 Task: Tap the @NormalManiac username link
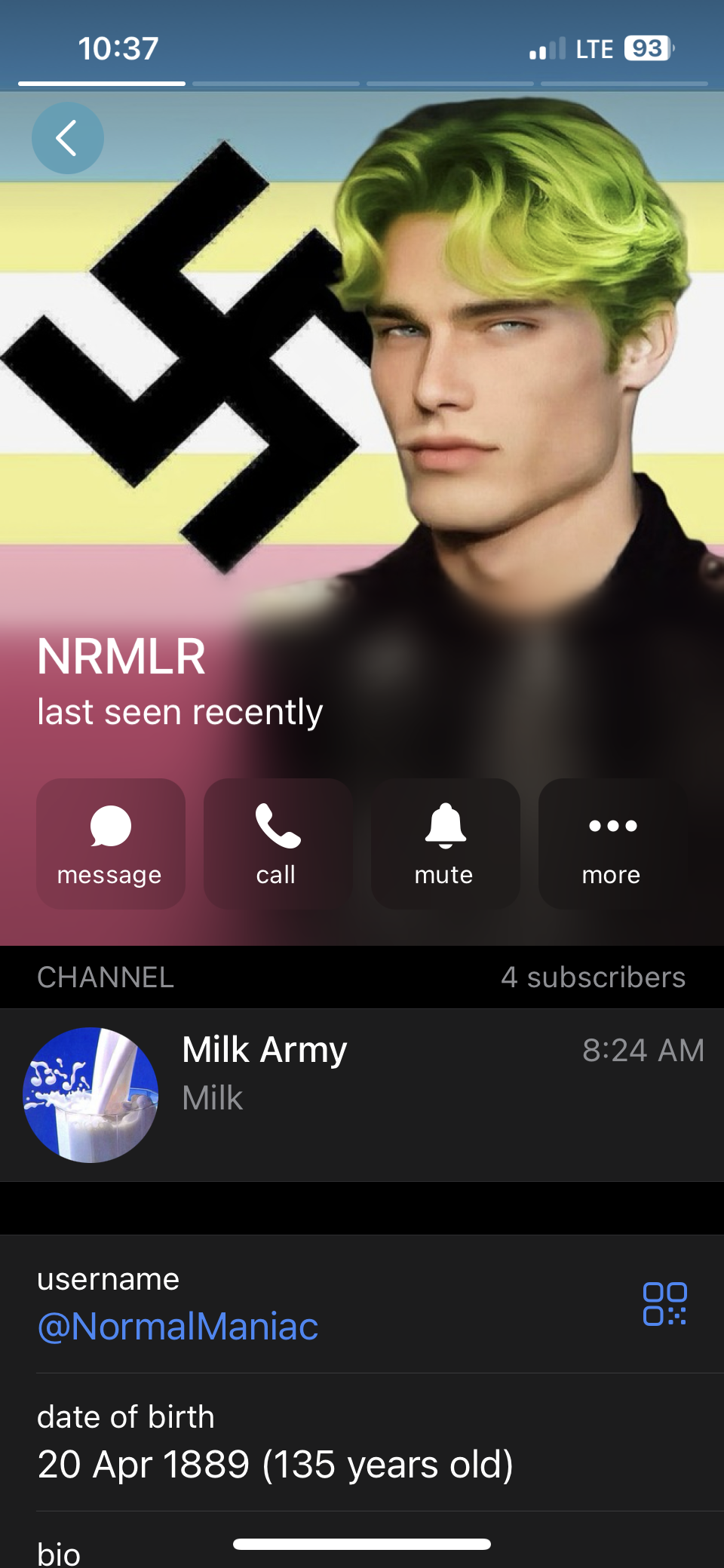tap(178, 1327)
